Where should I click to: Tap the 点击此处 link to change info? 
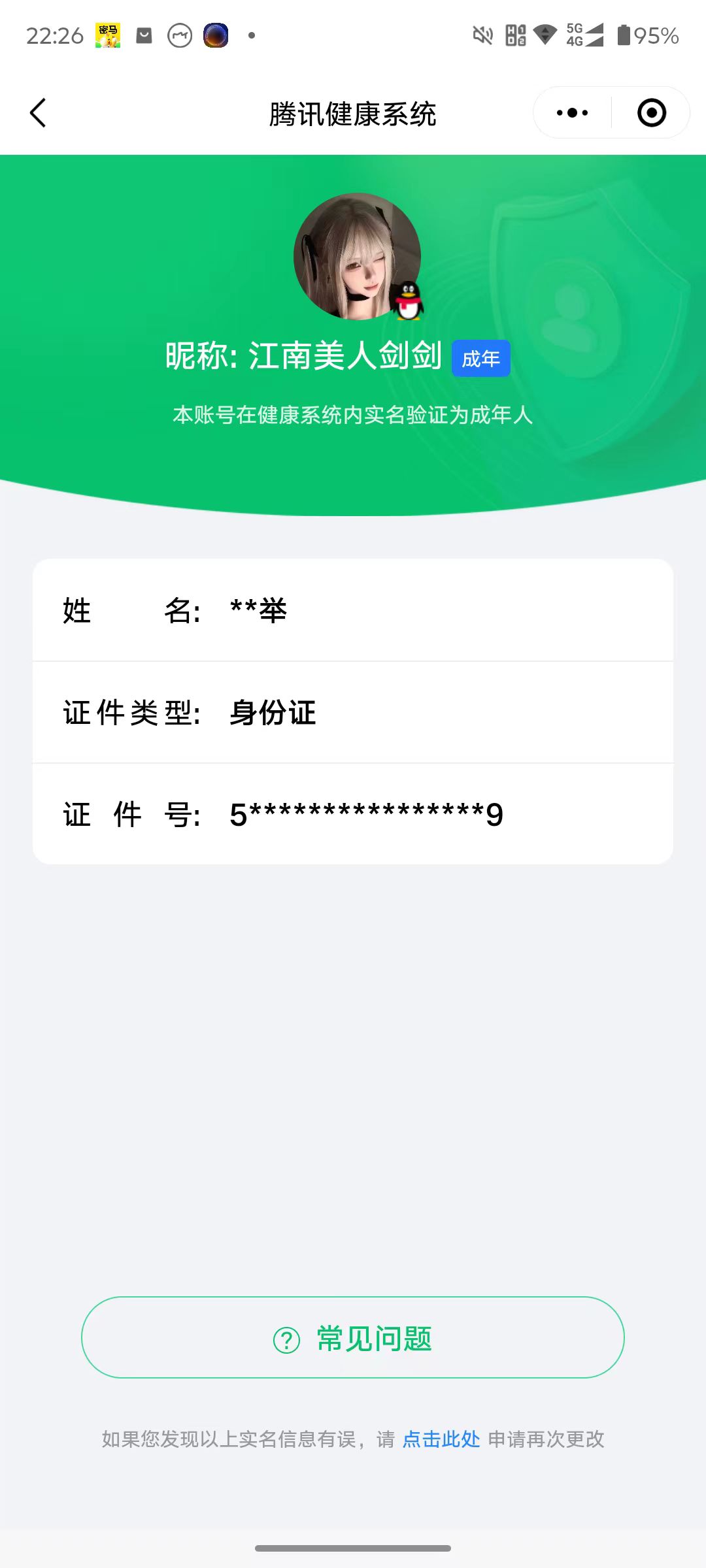tap(441, 1439)
